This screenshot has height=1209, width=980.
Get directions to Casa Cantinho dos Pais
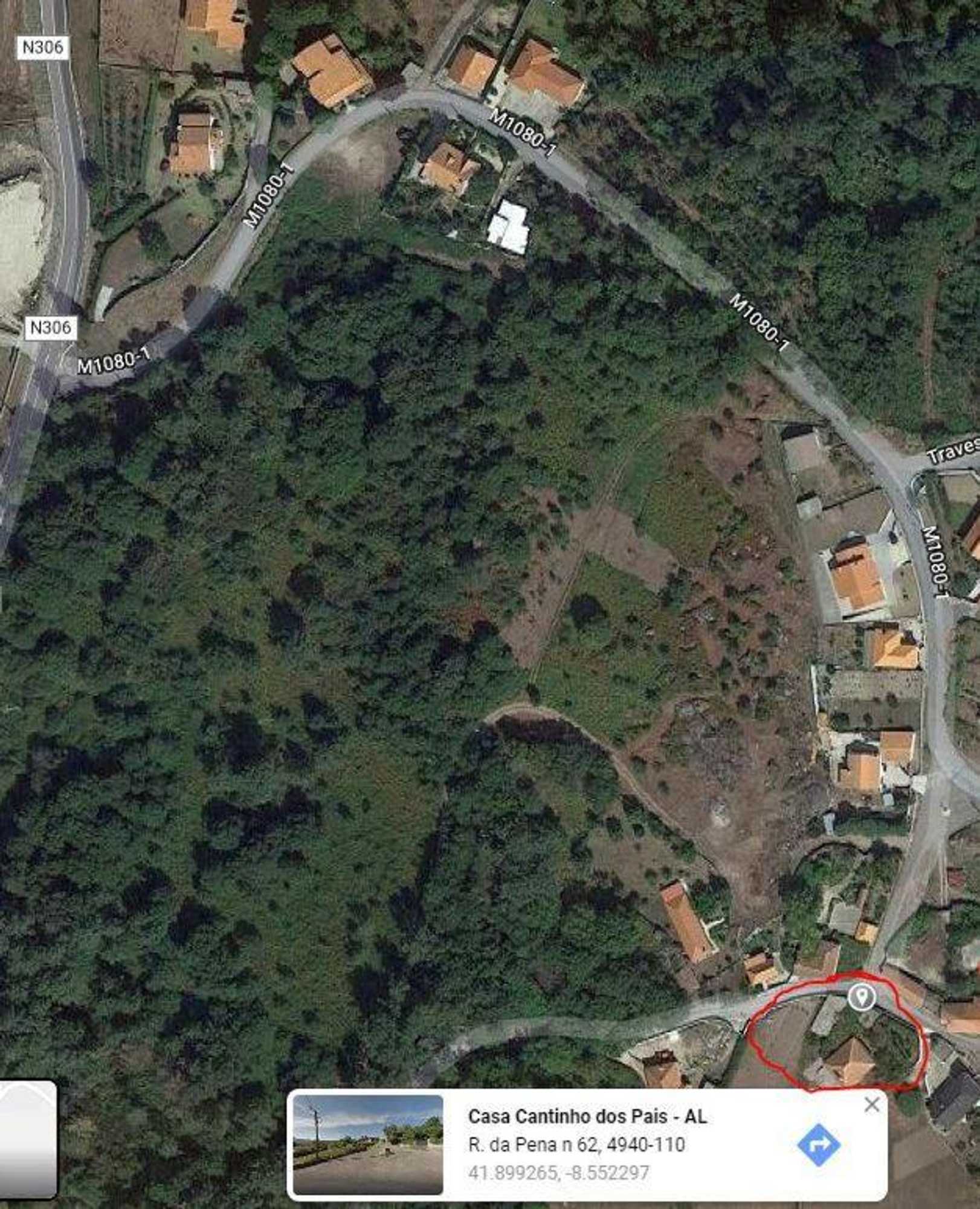point(818,1145)
